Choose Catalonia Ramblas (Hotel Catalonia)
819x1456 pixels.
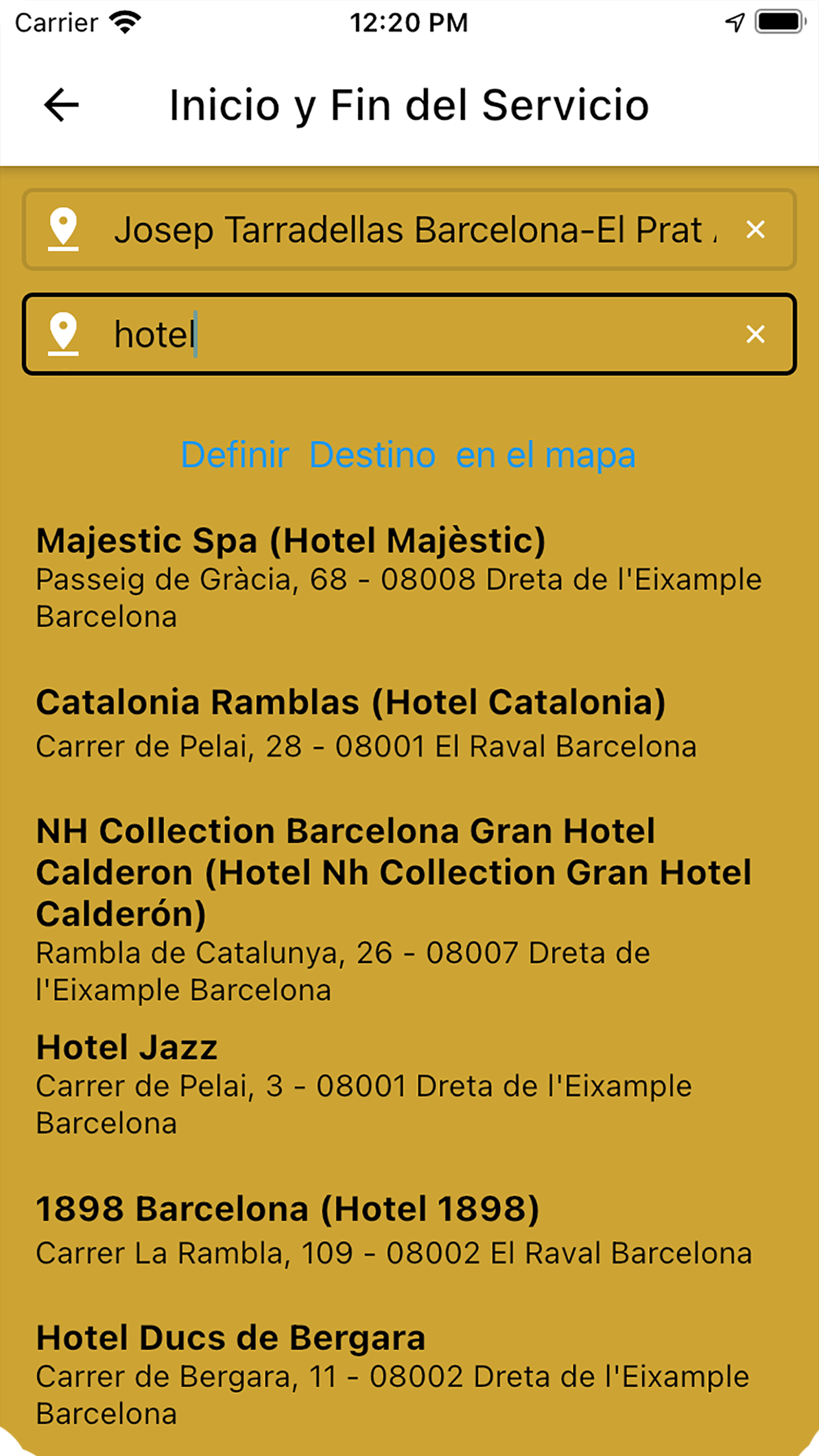(409, 723)
